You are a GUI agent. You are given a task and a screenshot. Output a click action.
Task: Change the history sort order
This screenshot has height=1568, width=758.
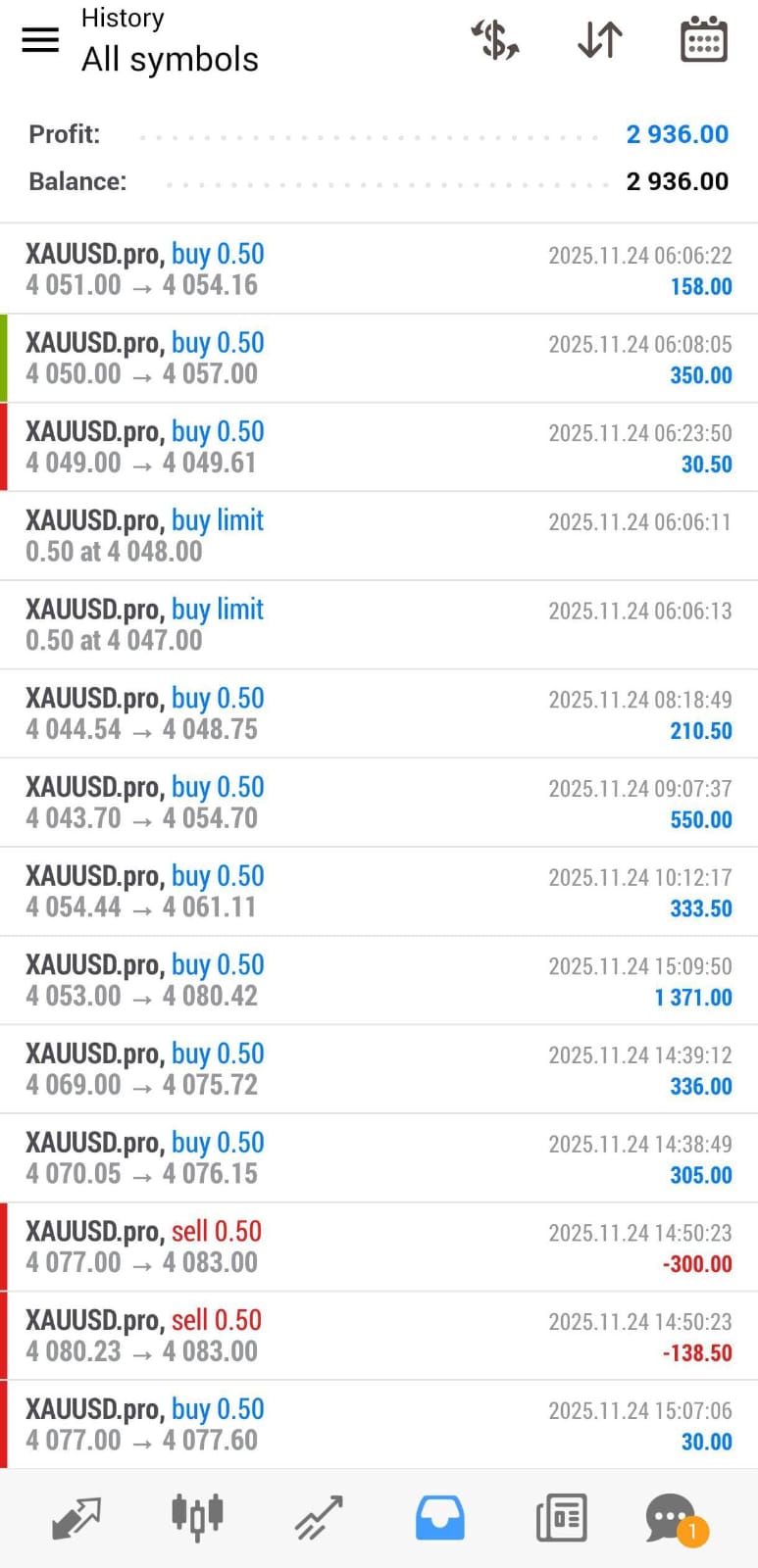tap(599, 40)
